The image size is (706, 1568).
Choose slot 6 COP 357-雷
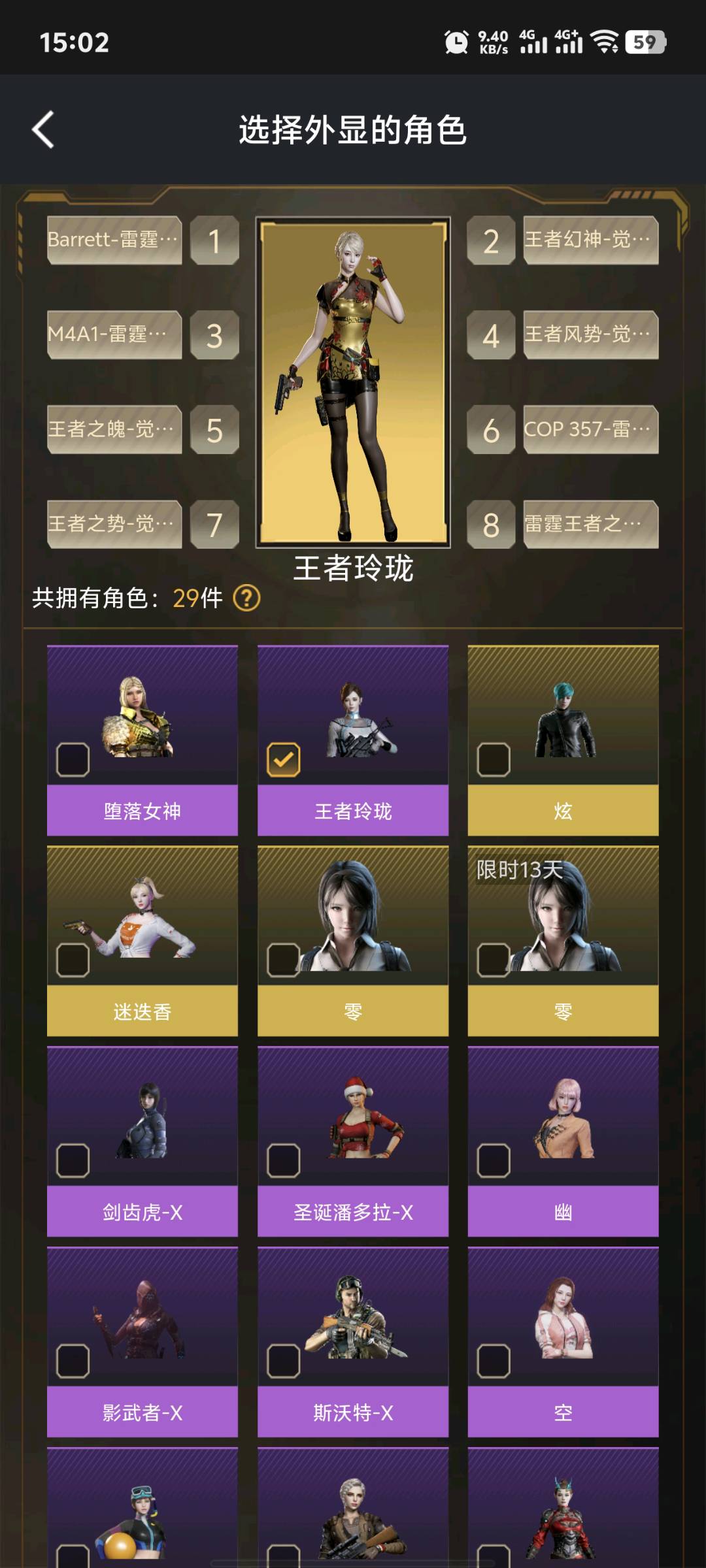(x=590, y=430)
